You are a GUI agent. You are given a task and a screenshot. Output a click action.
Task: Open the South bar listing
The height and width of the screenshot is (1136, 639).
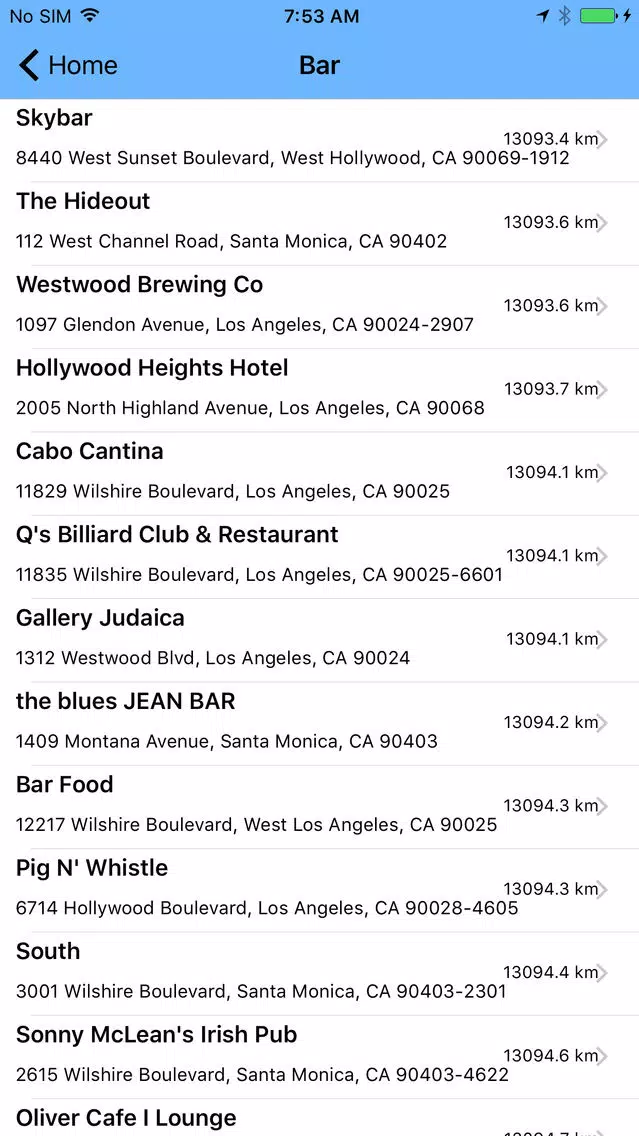click(320, 973)
